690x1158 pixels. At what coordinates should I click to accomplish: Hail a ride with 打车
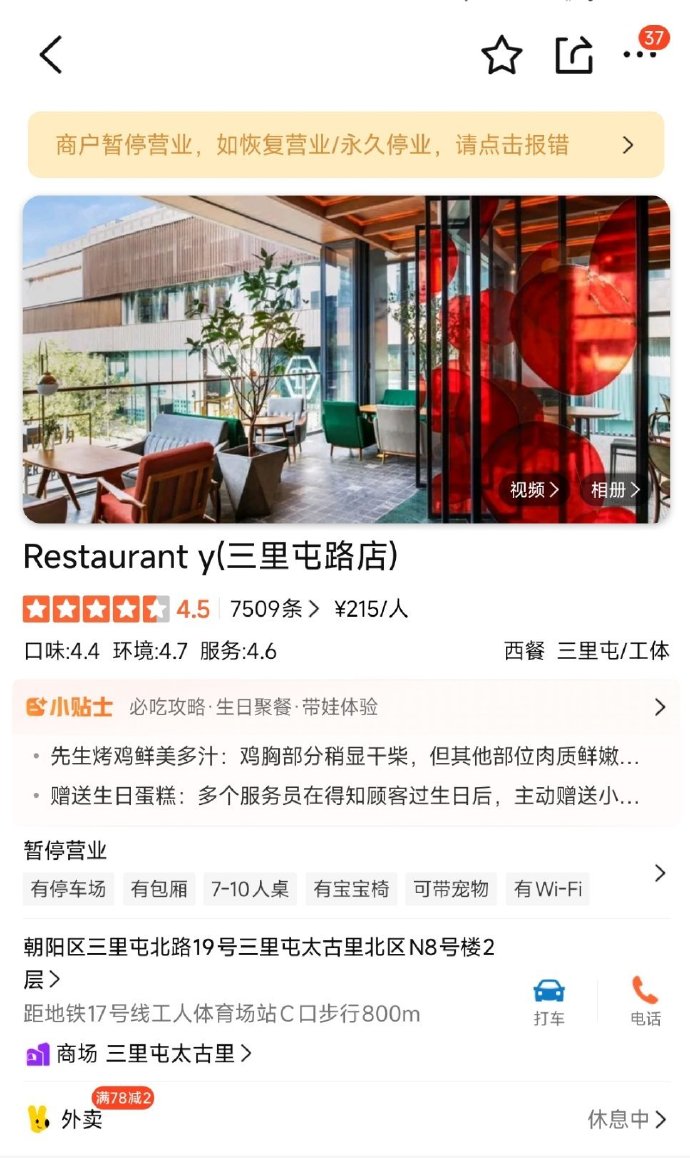pos(548,1001)
